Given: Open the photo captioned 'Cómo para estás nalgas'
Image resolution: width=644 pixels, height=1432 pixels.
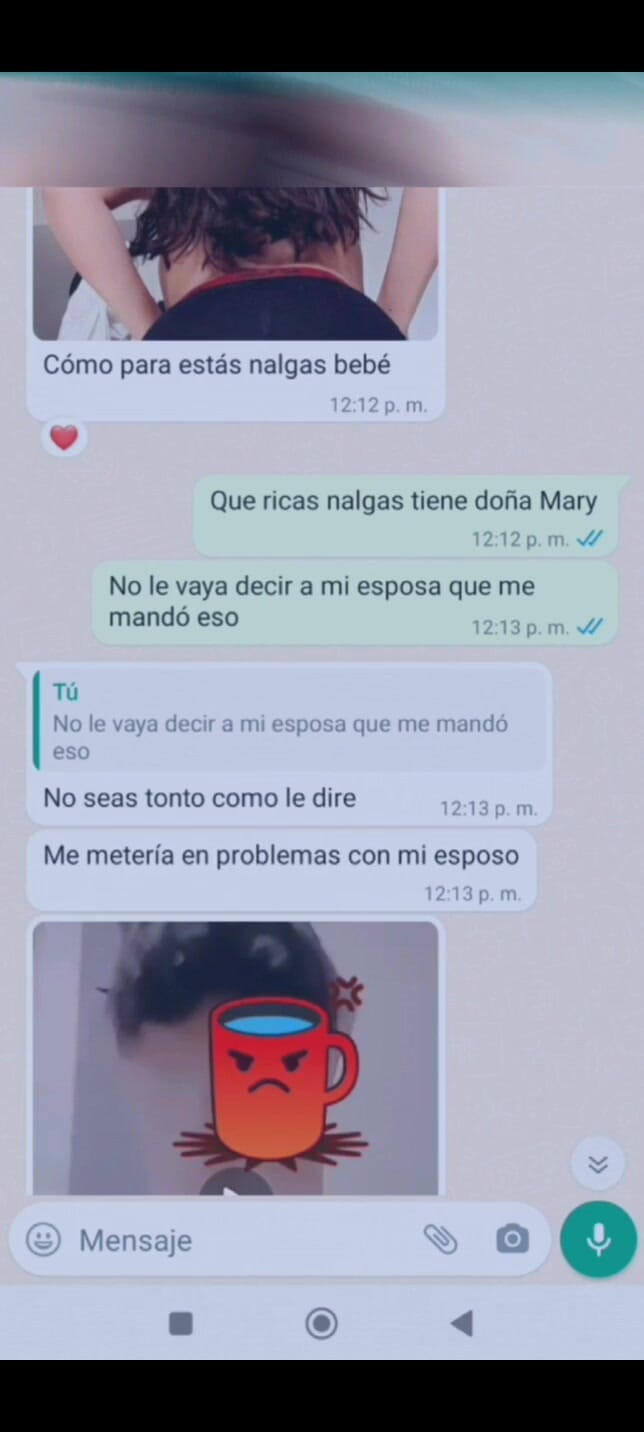Looking at the screenshot, I should [236, 265].
